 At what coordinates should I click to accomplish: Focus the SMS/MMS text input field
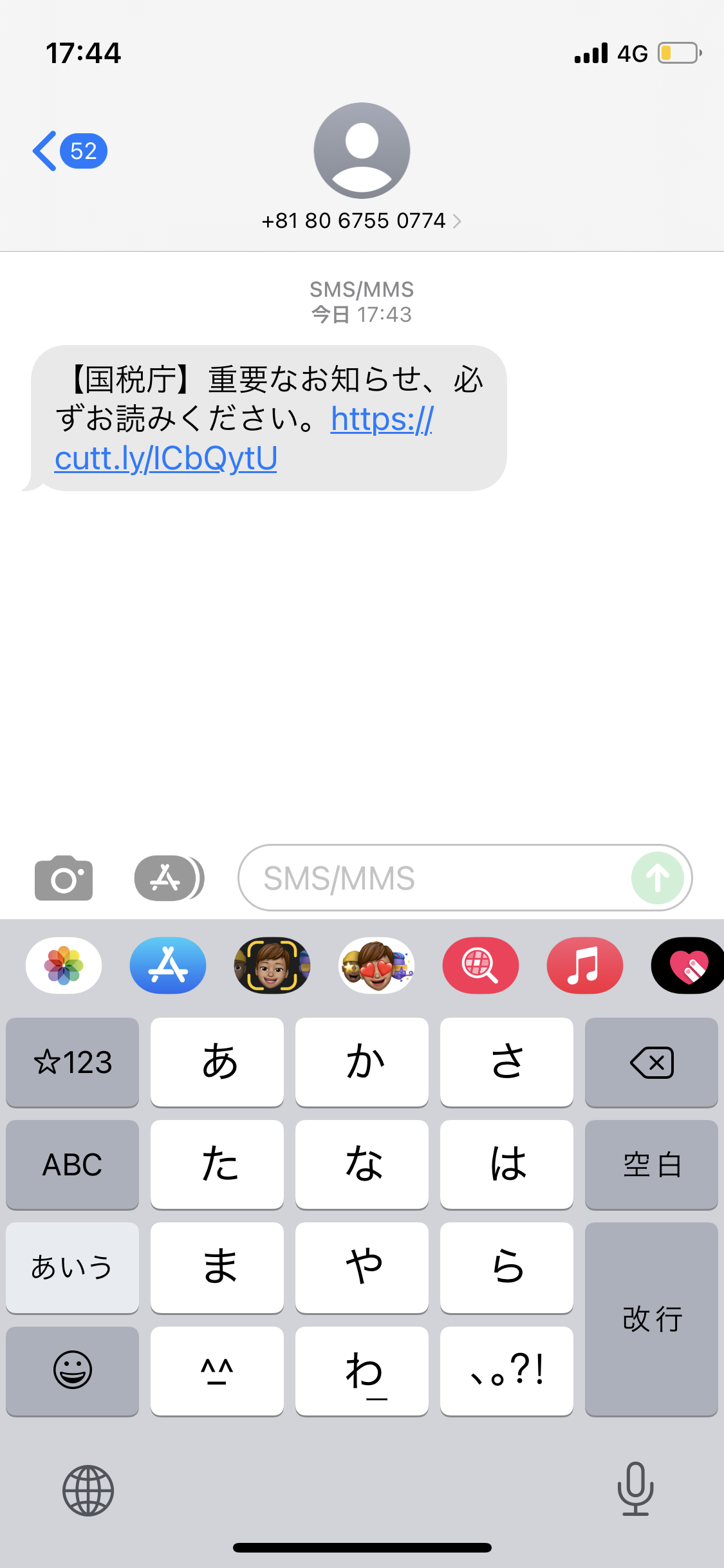[431, 878]
